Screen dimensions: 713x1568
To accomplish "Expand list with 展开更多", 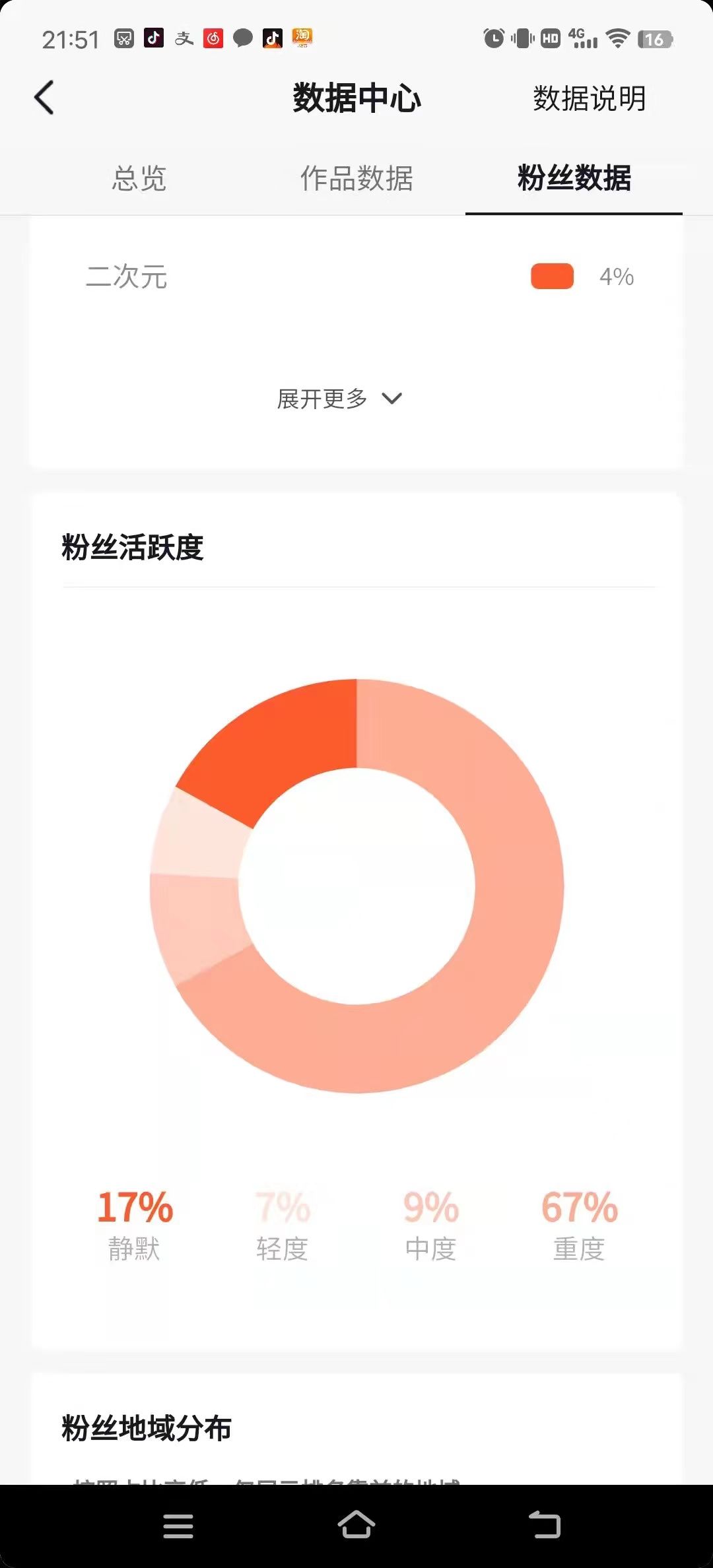I will [x=339, y=399].
